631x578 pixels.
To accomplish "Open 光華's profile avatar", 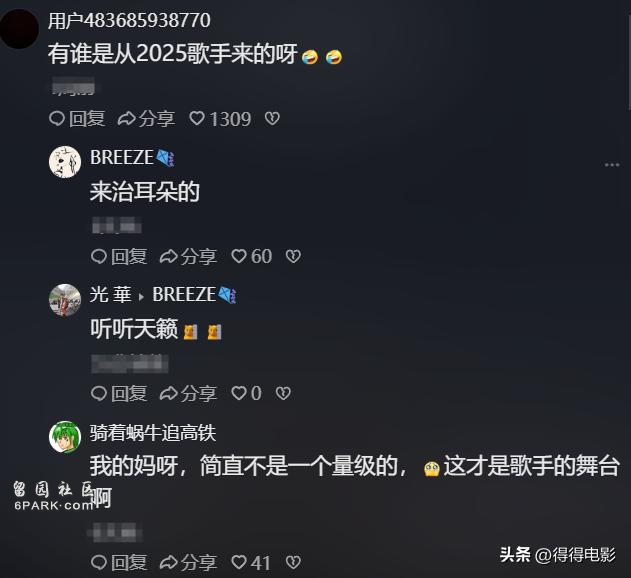I will click(x=65, y=299).
